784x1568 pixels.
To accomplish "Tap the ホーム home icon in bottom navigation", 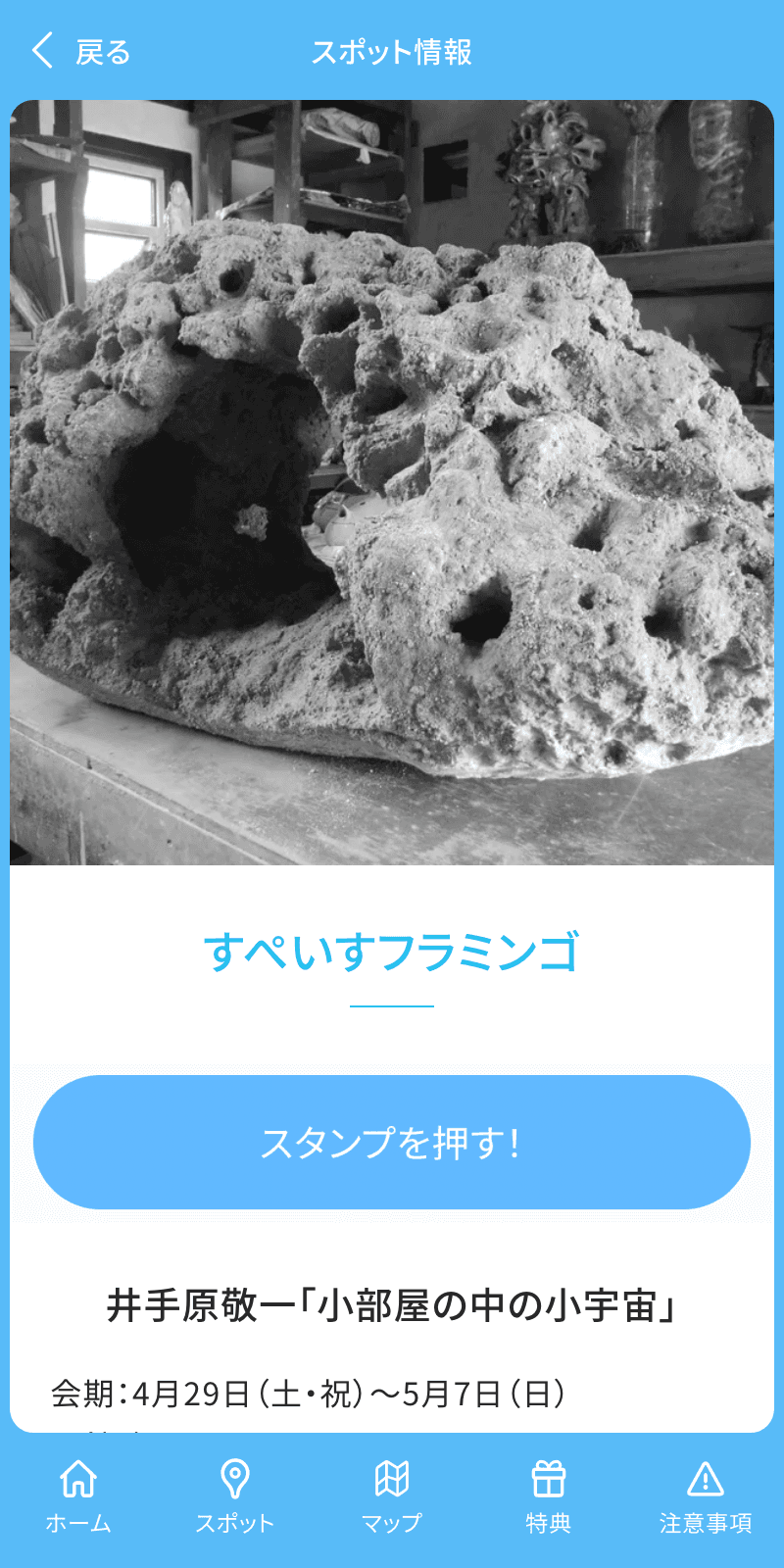I will click(x=76, y=1477).
